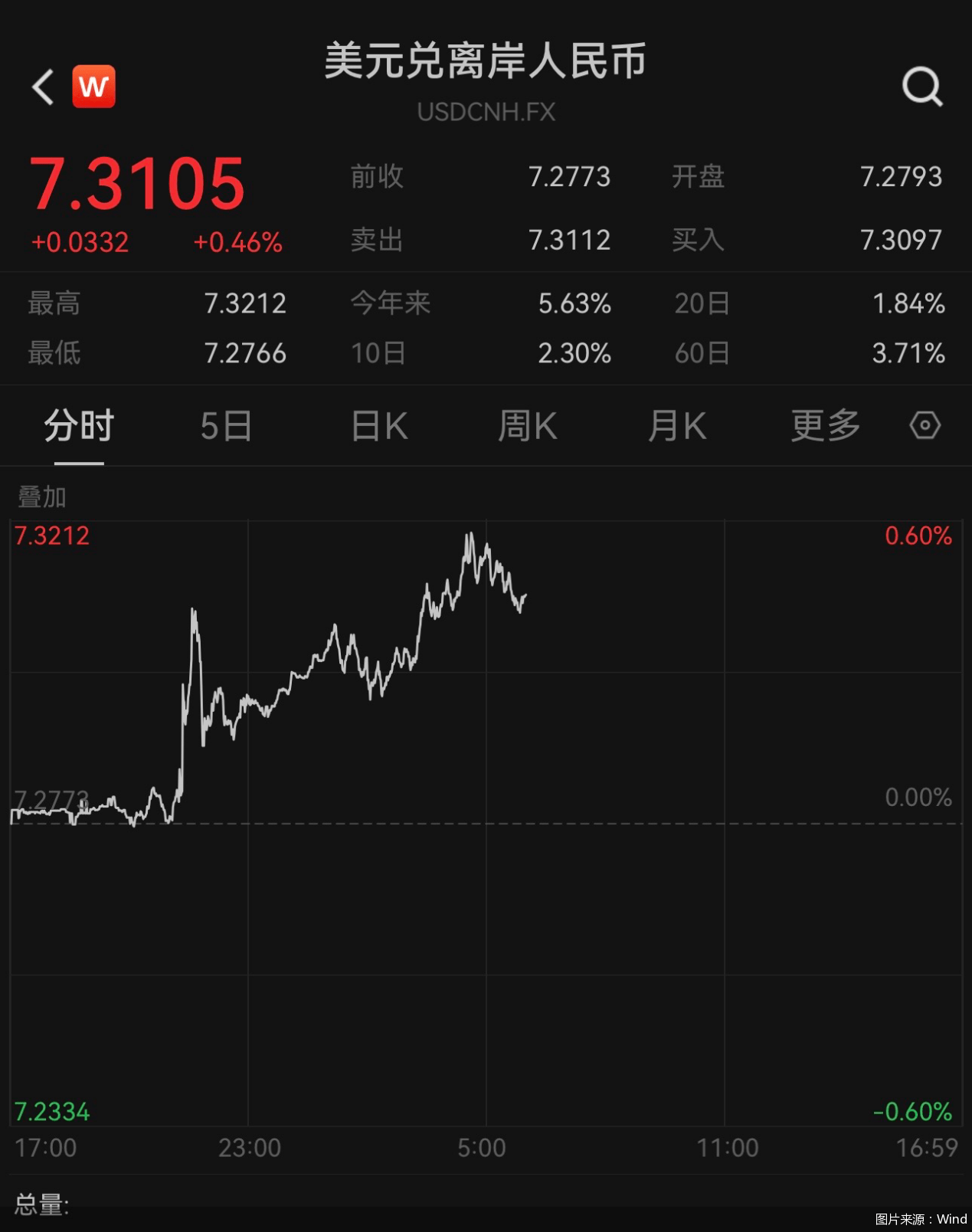Select the USDCNH.FX ticker subtitle
The height and width of the screenshot is (1232, 972).
coord(486,112)
